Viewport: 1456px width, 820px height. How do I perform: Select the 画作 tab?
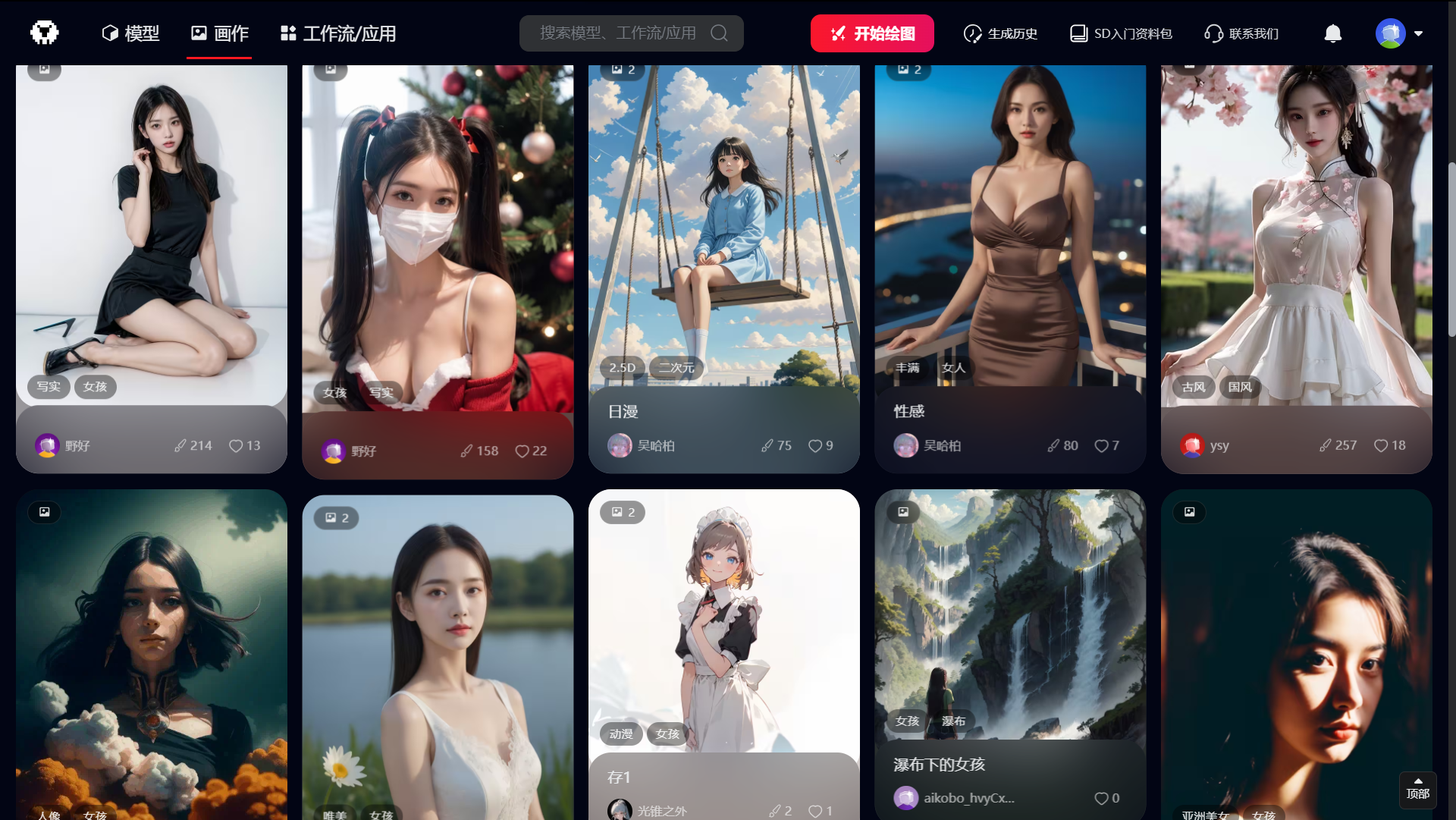pyautogui.click(x=220, y=33)
